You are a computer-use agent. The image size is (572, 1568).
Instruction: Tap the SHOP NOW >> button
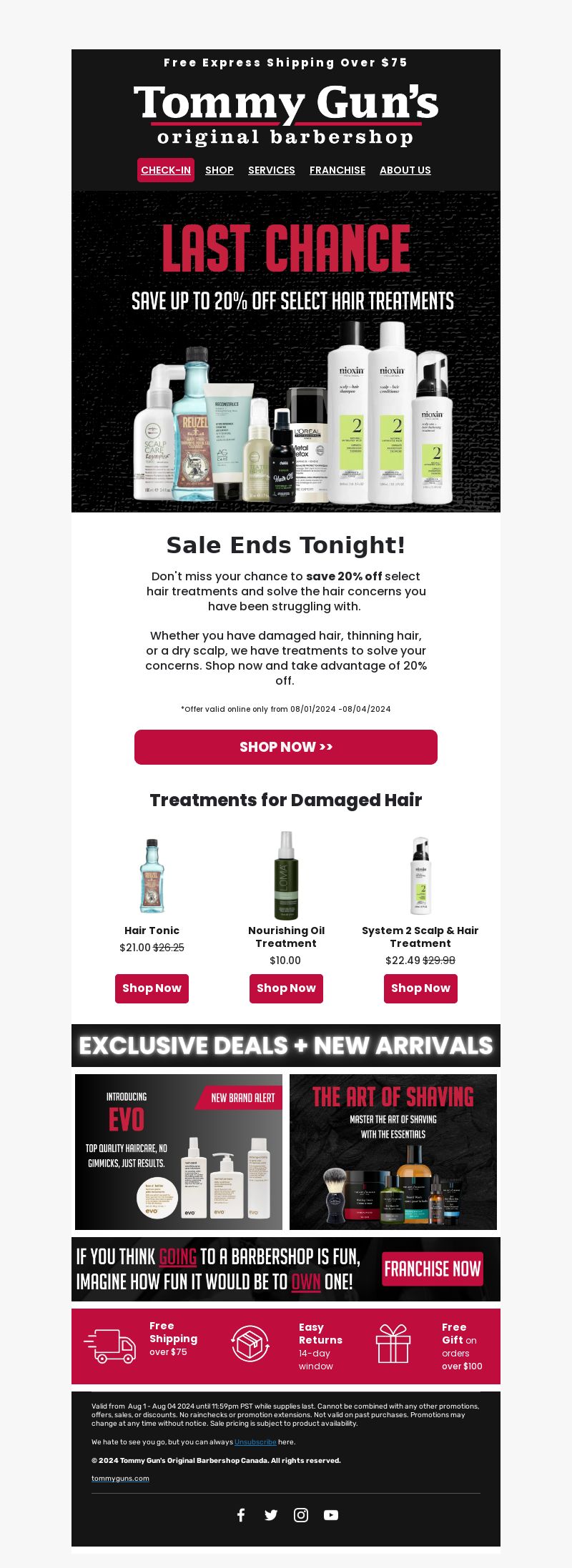286,747
